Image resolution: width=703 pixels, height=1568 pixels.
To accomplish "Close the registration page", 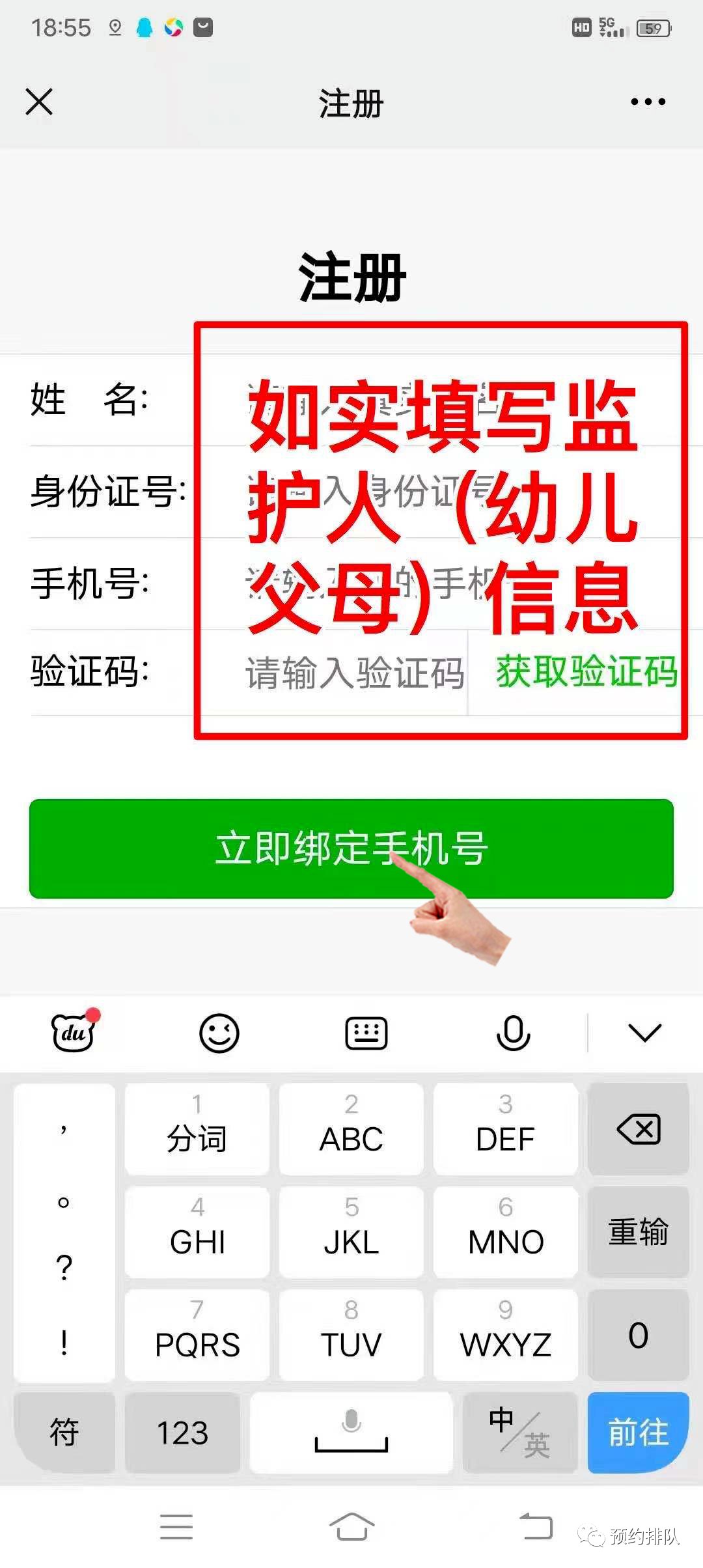I will coord(39,102).
